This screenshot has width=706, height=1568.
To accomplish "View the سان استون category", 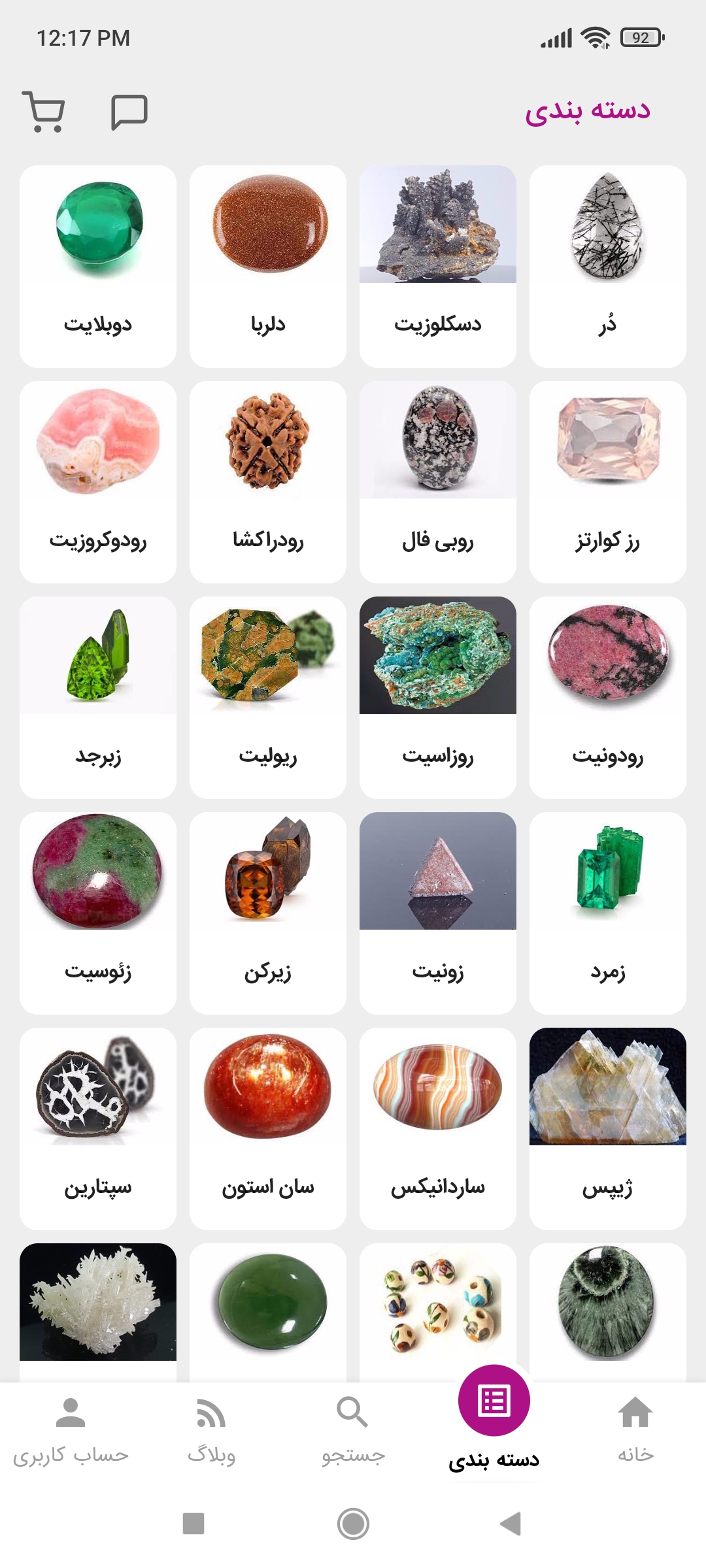I will tap(268, 1128).
